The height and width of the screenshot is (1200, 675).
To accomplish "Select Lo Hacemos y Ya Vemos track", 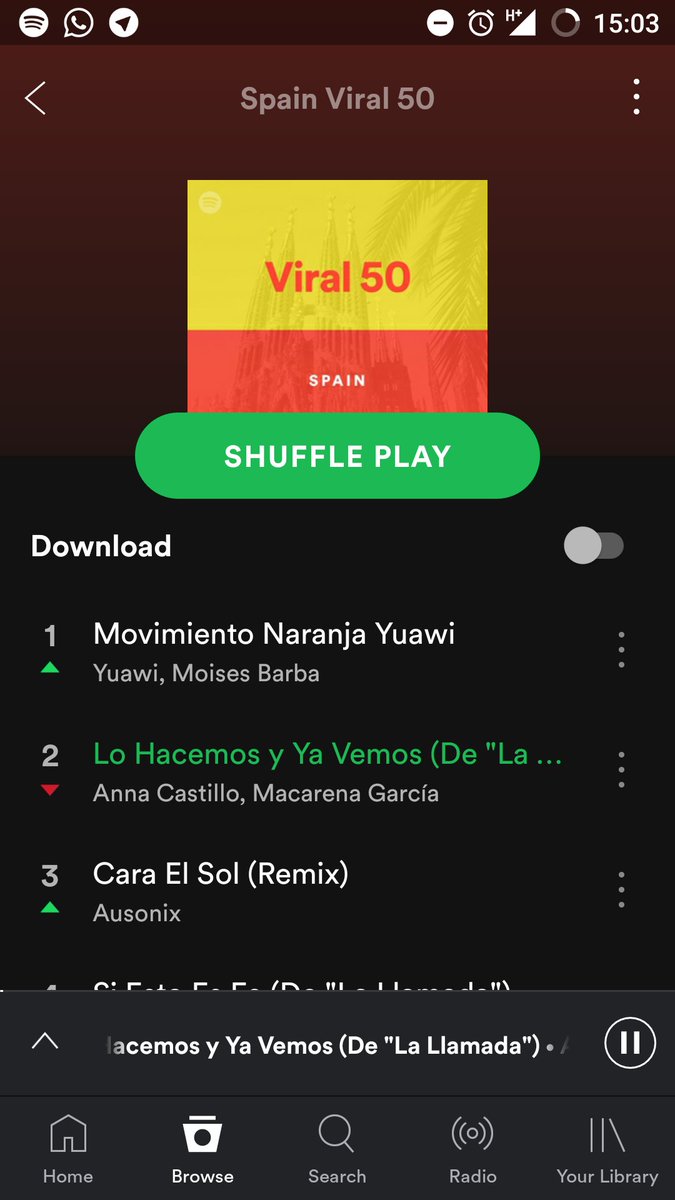I will (x=328, y=771).
